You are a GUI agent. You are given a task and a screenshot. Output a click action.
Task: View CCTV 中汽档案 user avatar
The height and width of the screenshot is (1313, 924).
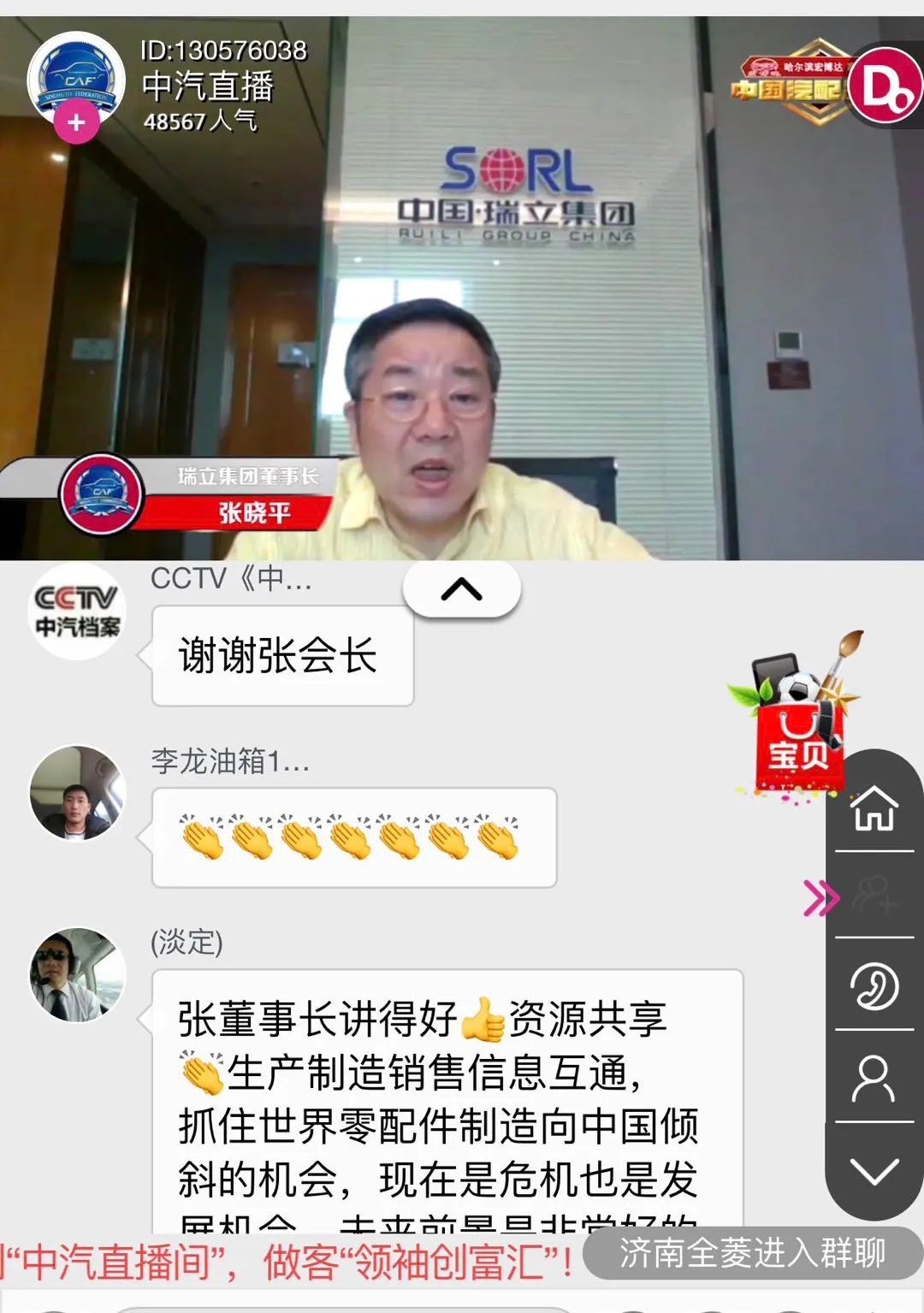[x=77, y=611]
